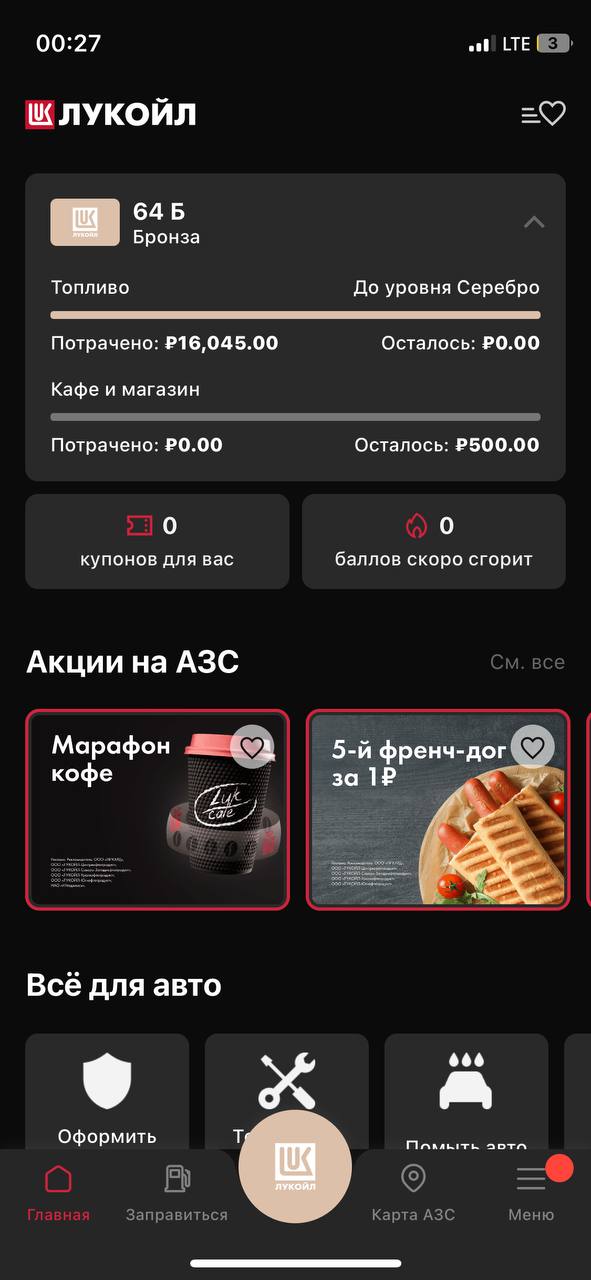The height and width of the screenshot is (1280, 591).
Task: Tap the central Лукойл card button
Action: pos(295,1167)
